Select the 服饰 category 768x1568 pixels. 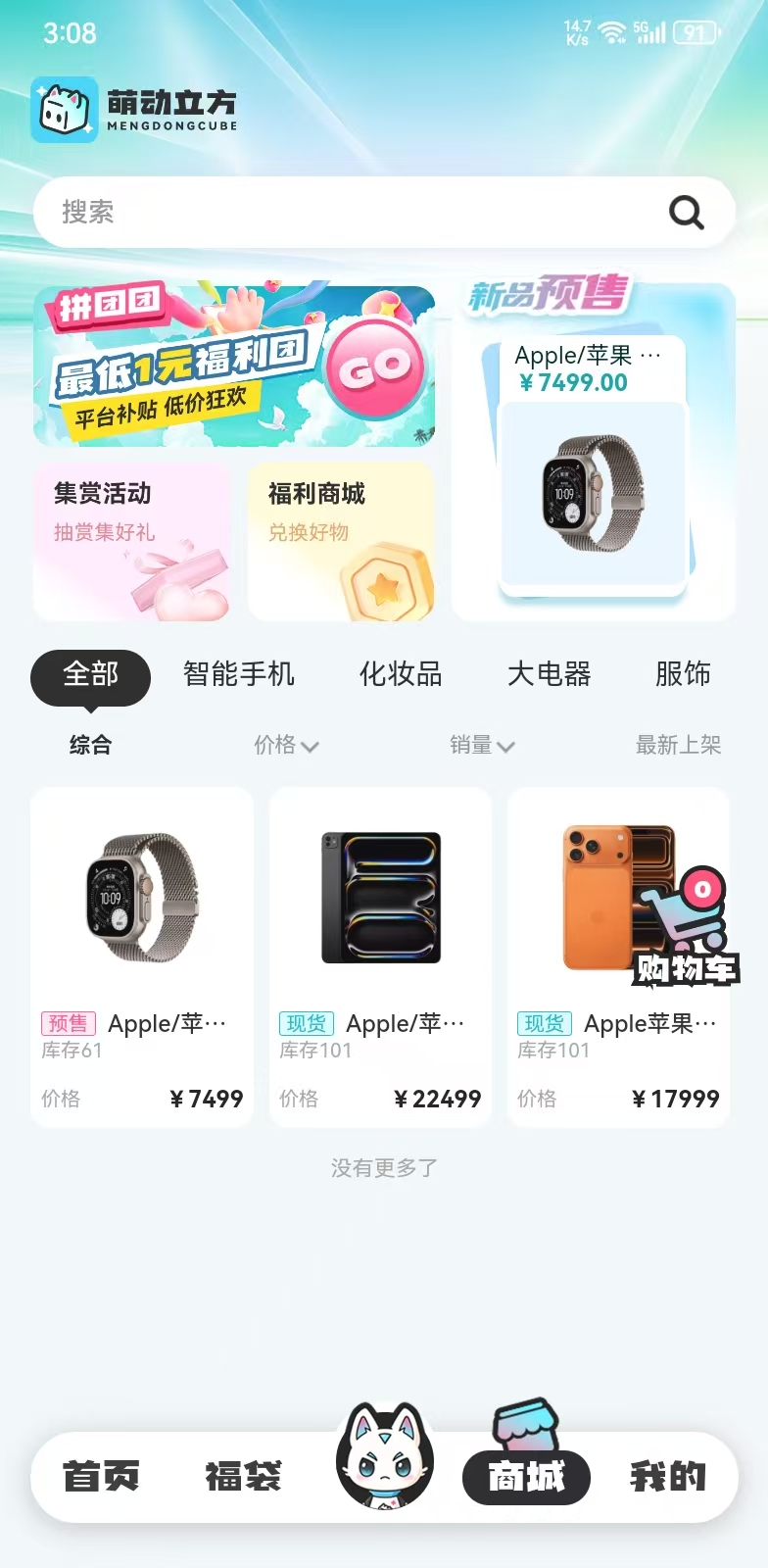pyautogui.click(x=683, y=674)
